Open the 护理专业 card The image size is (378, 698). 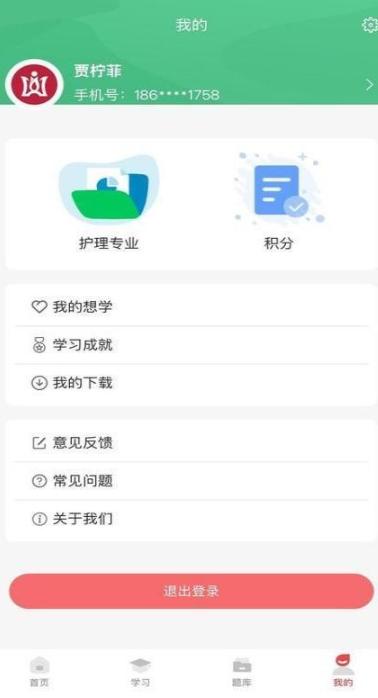pyautogui.click(x=109, y=203)
